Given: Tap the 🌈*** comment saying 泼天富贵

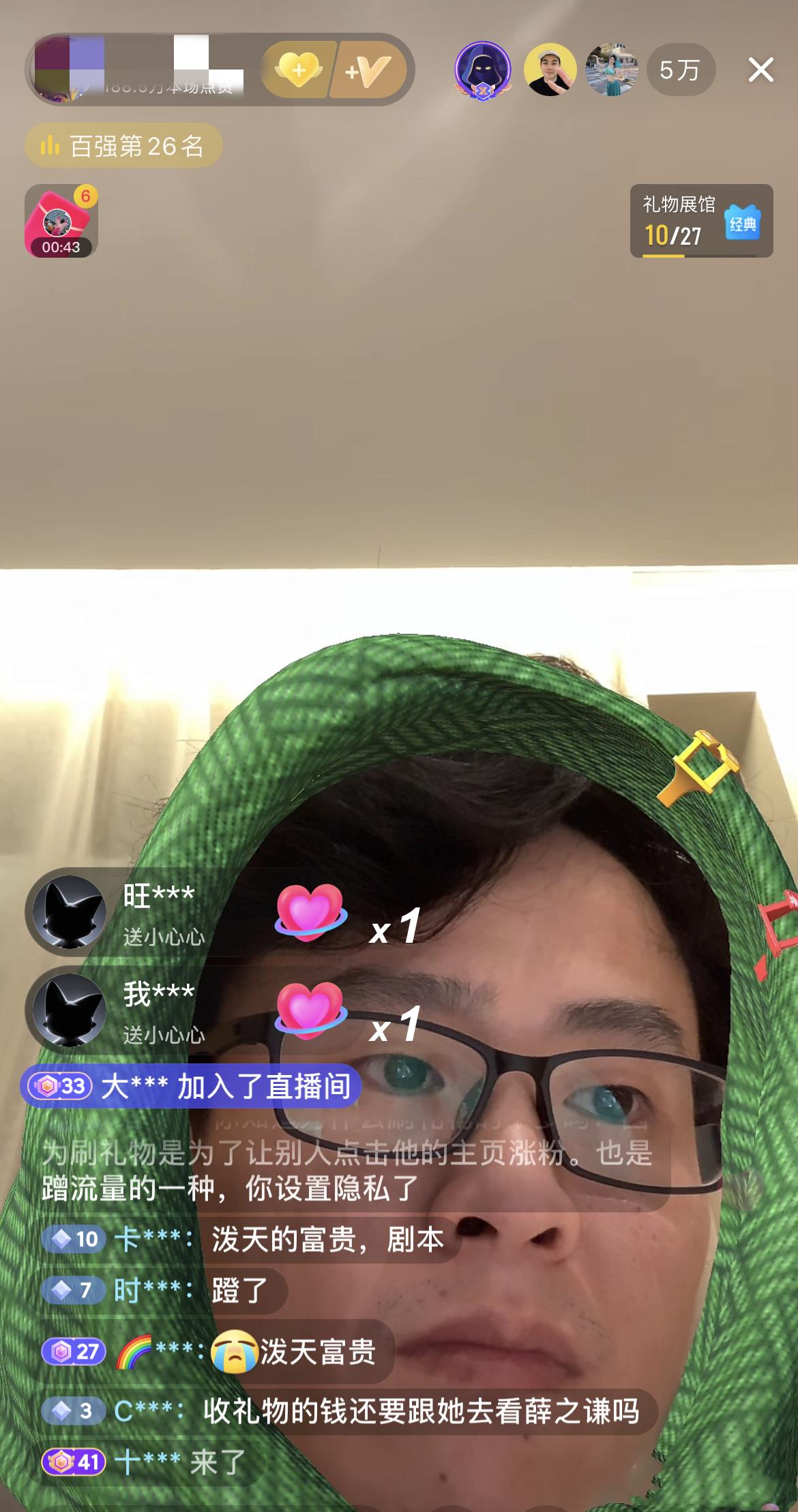Looking at the screenshot, I should coord(218,1351).
